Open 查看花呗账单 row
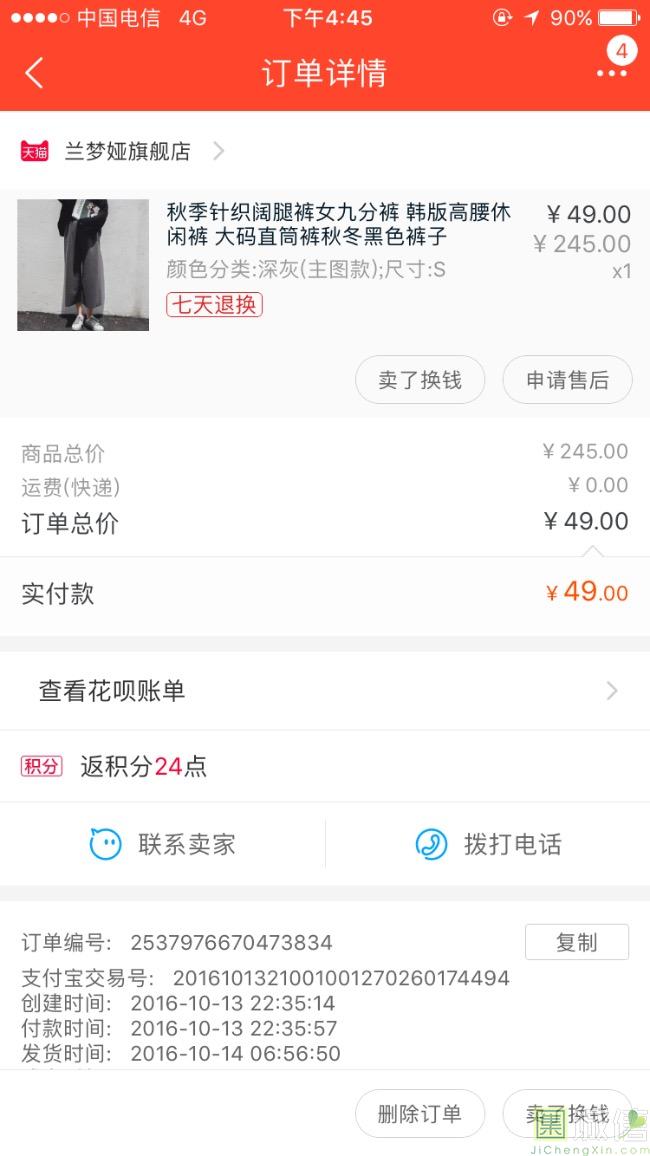This screenshot has height=1156, width=650. (x=325, y=691)
